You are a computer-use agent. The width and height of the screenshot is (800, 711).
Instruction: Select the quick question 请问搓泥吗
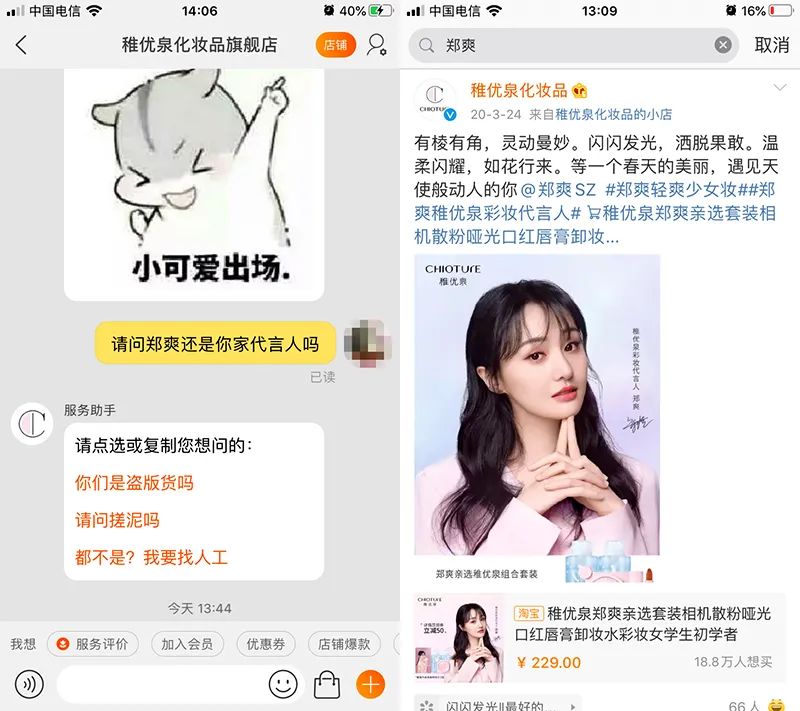[x=117, y=520]
